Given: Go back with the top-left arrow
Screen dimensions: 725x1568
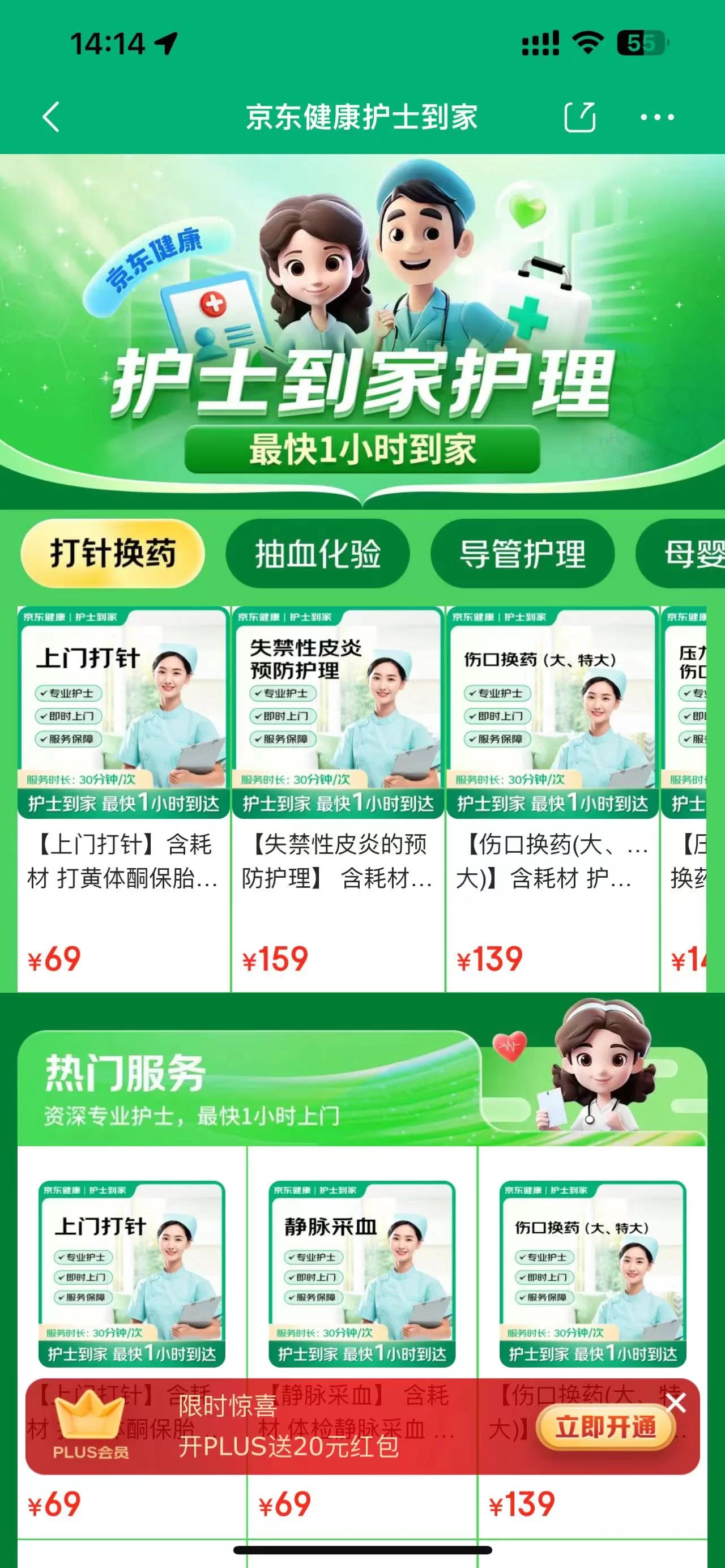Looking at the screenshot, I should tap(52, 117).
